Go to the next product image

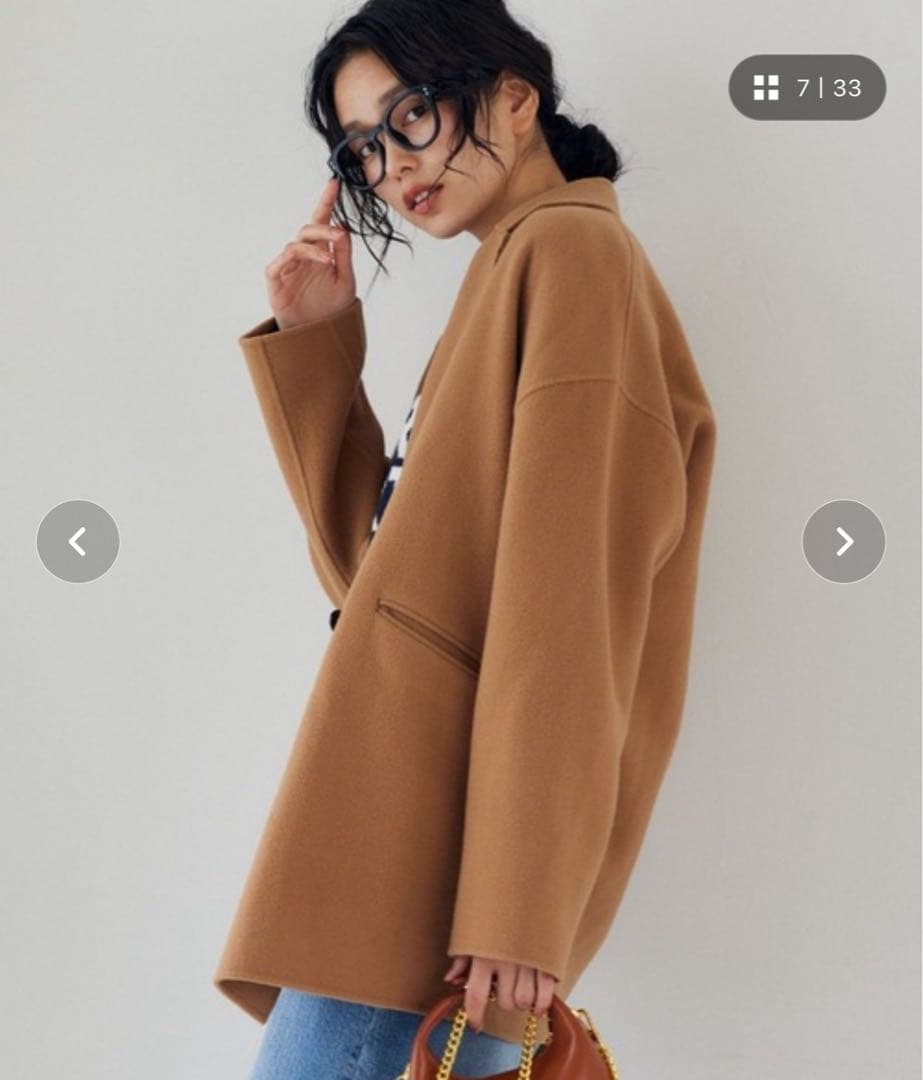pos(843,541)
